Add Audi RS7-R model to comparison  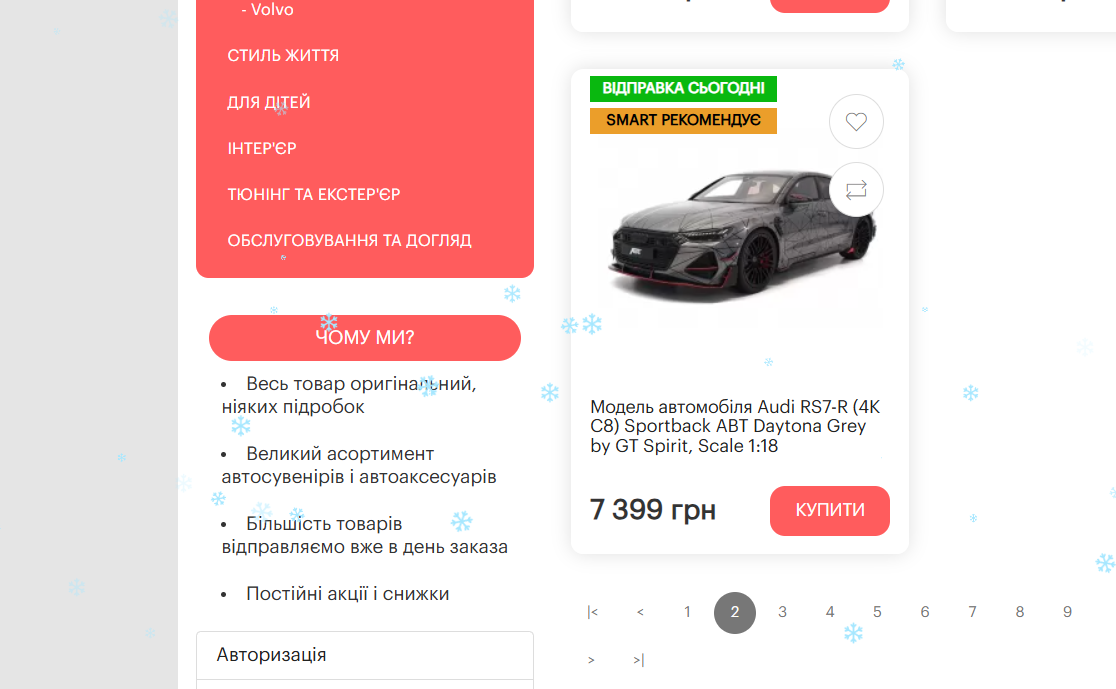(856, 189)
